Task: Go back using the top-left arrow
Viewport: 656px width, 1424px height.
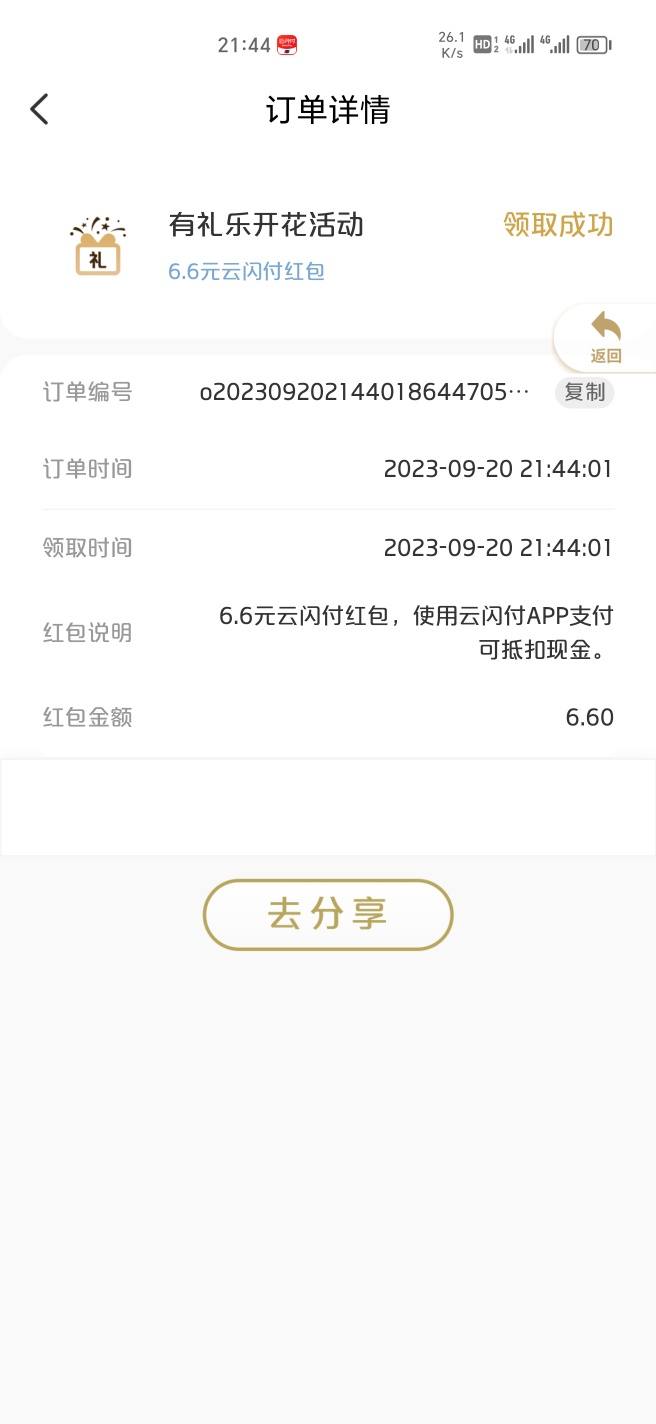Action: (39, 109)
